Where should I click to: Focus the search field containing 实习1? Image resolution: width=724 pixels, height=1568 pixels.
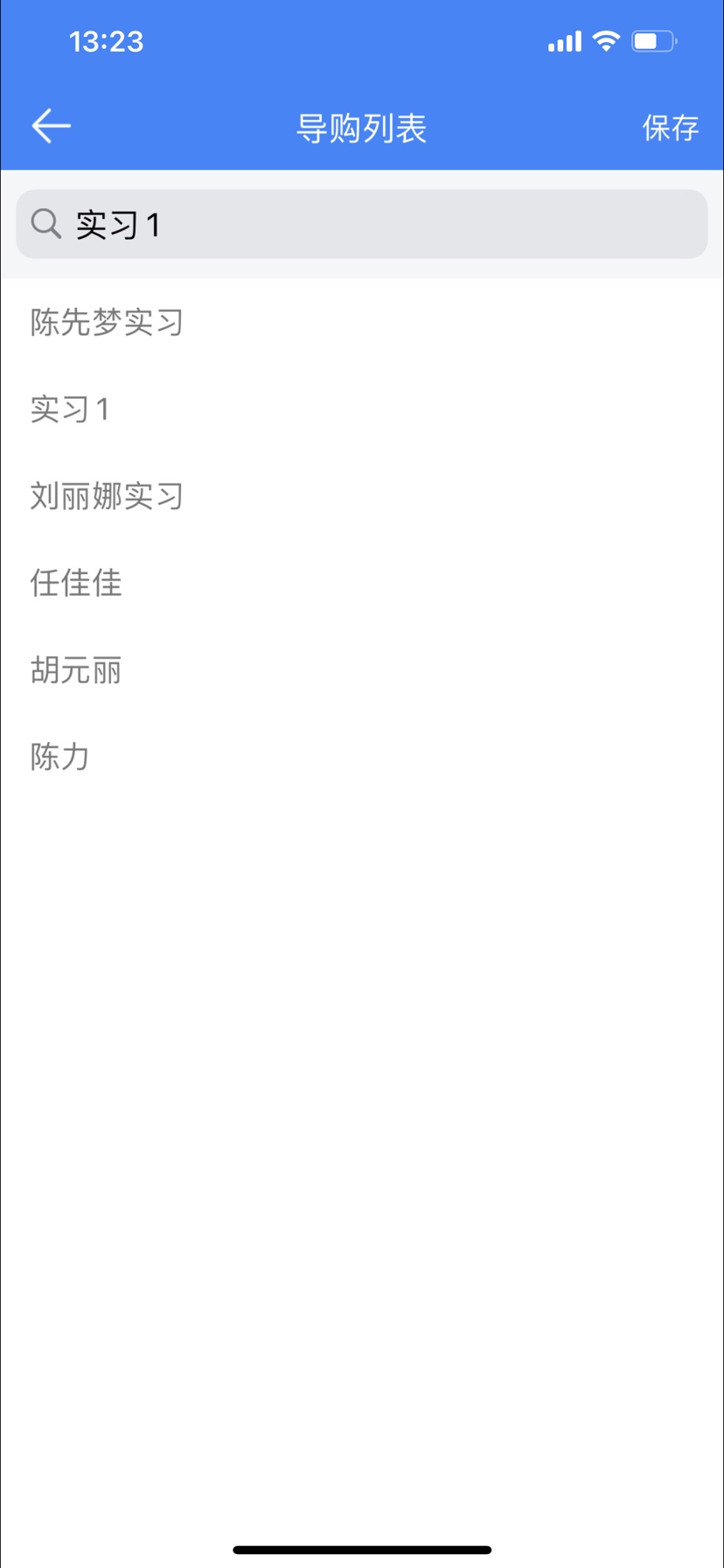pos(362,225)
